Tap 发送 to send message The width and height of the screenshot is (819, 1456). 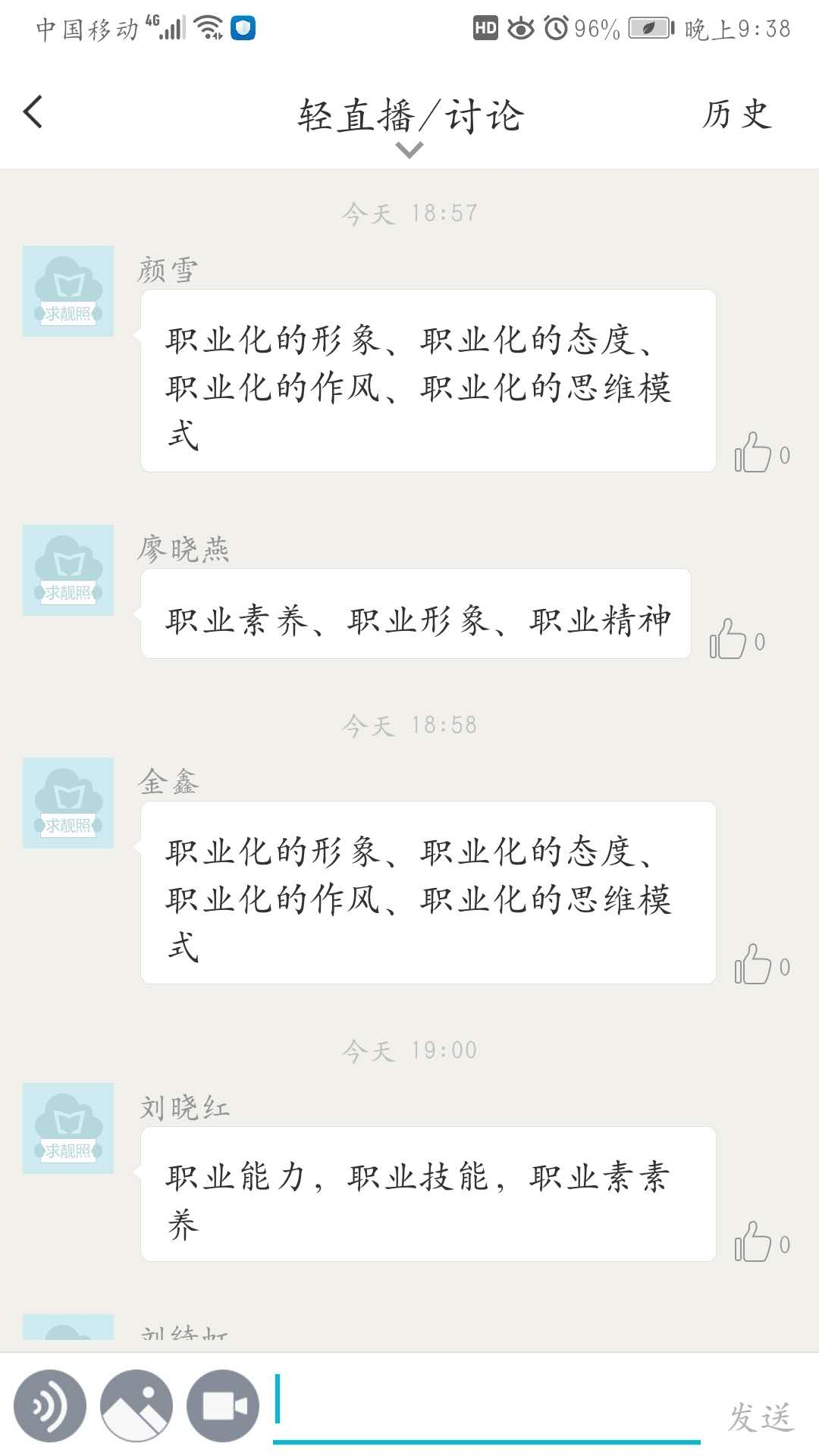(x=761, y=1417)
